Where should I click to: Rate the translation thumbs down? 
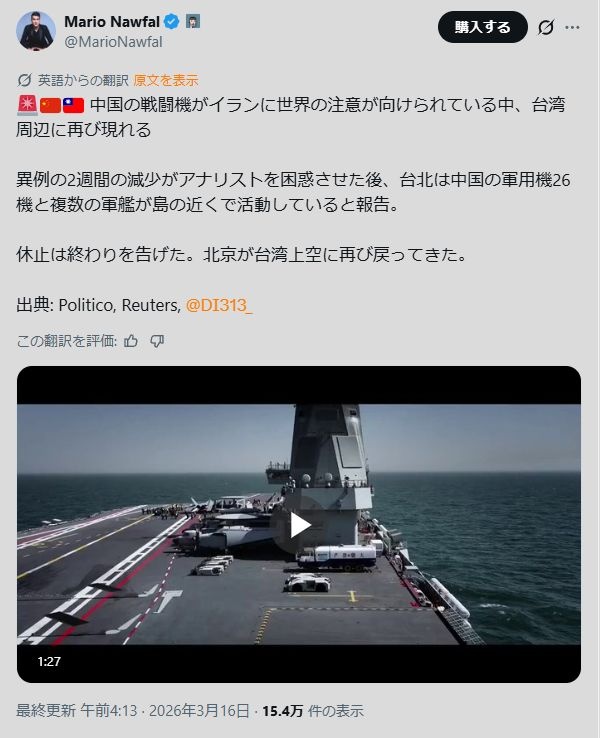click(x=157, y=341)
